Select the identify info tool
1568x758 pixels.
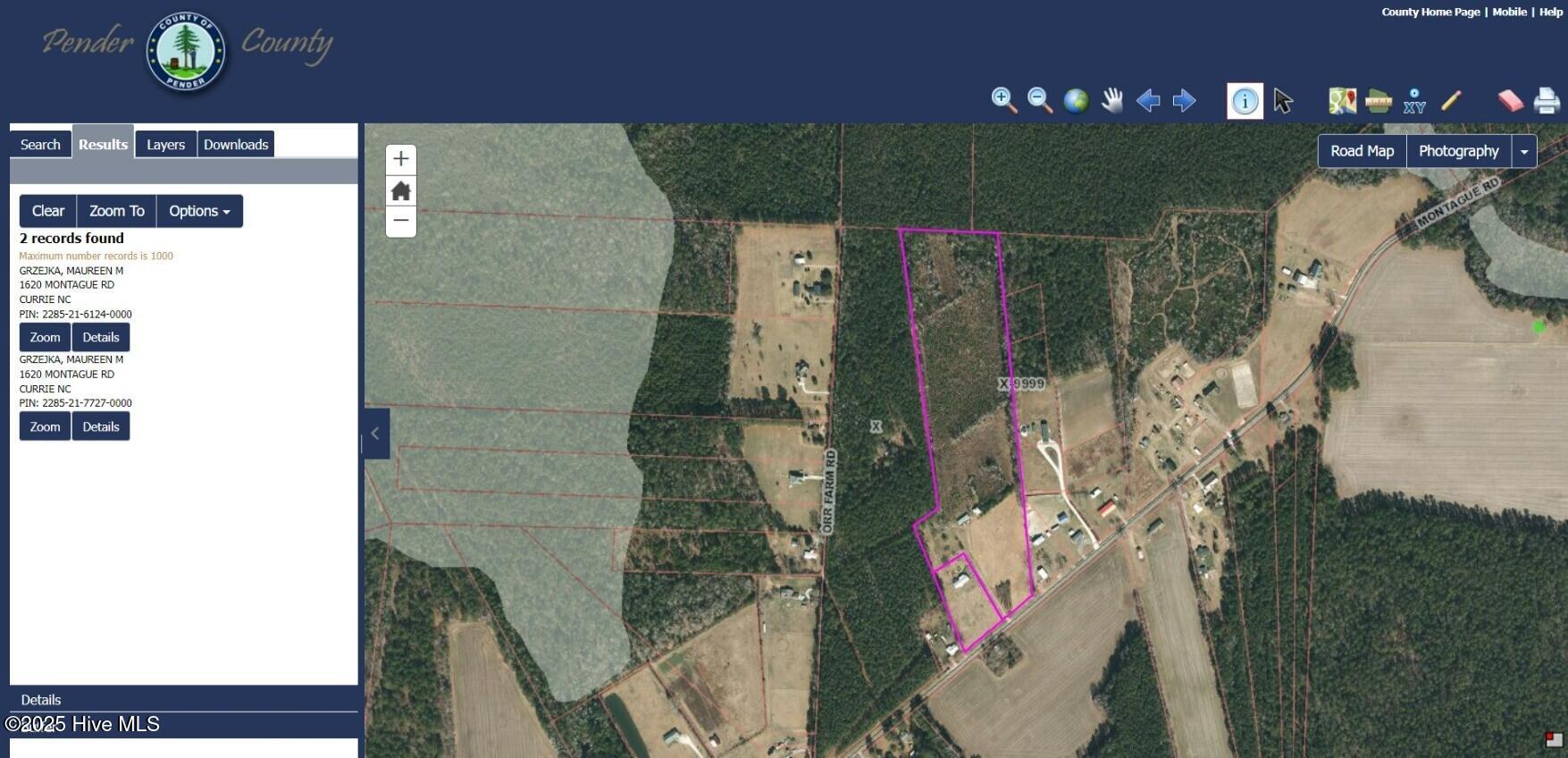coord(1245,101)
